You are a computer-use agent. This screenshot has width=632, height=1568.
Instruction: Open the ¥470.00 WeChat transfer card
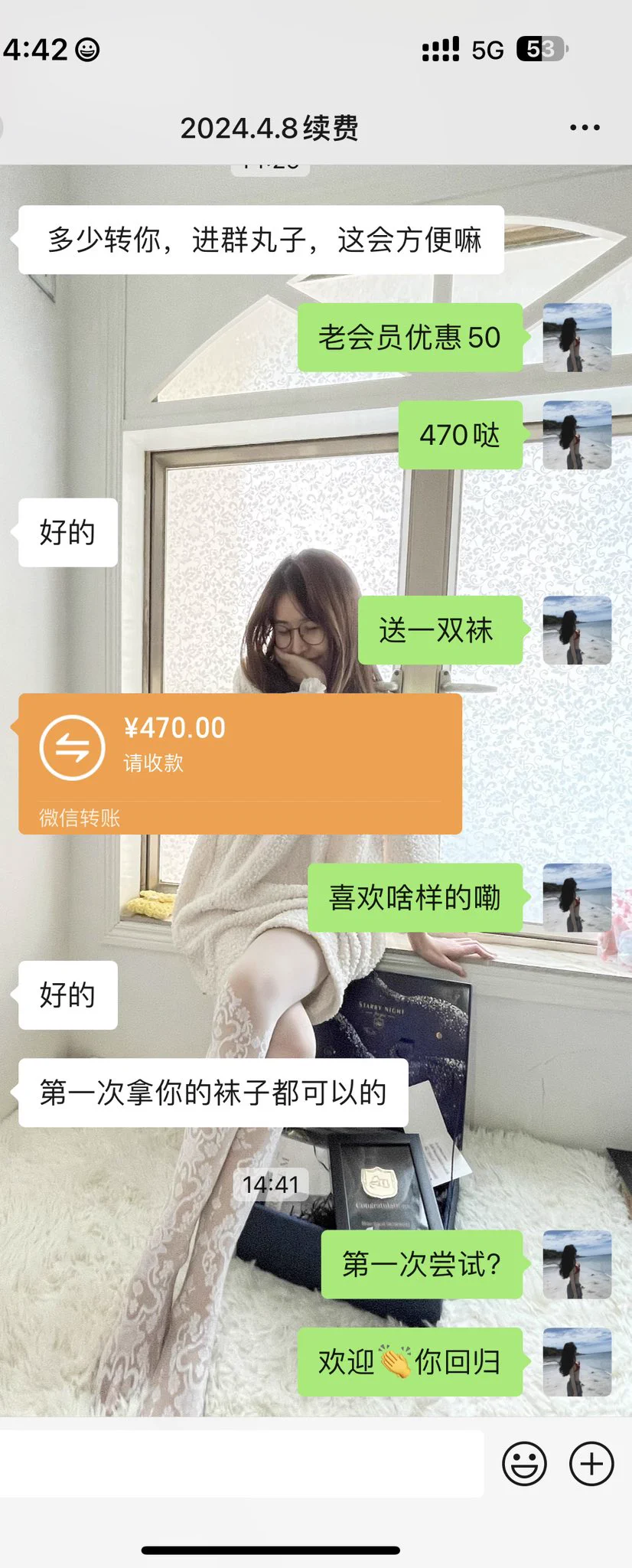(240, 763)
